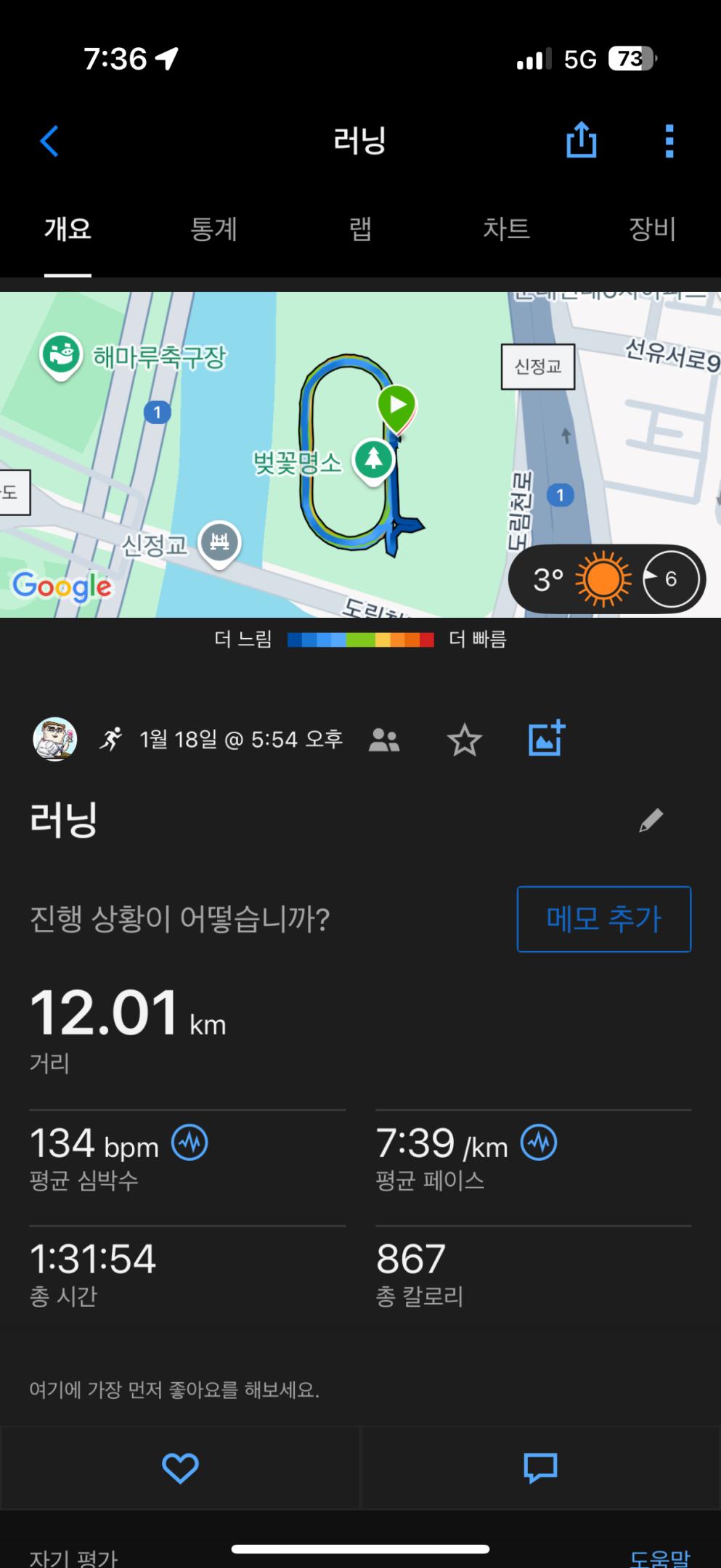This screenshot has width=721, height=1568.
Task: Open privacy settings via the people icon
Action: [384, 738]
